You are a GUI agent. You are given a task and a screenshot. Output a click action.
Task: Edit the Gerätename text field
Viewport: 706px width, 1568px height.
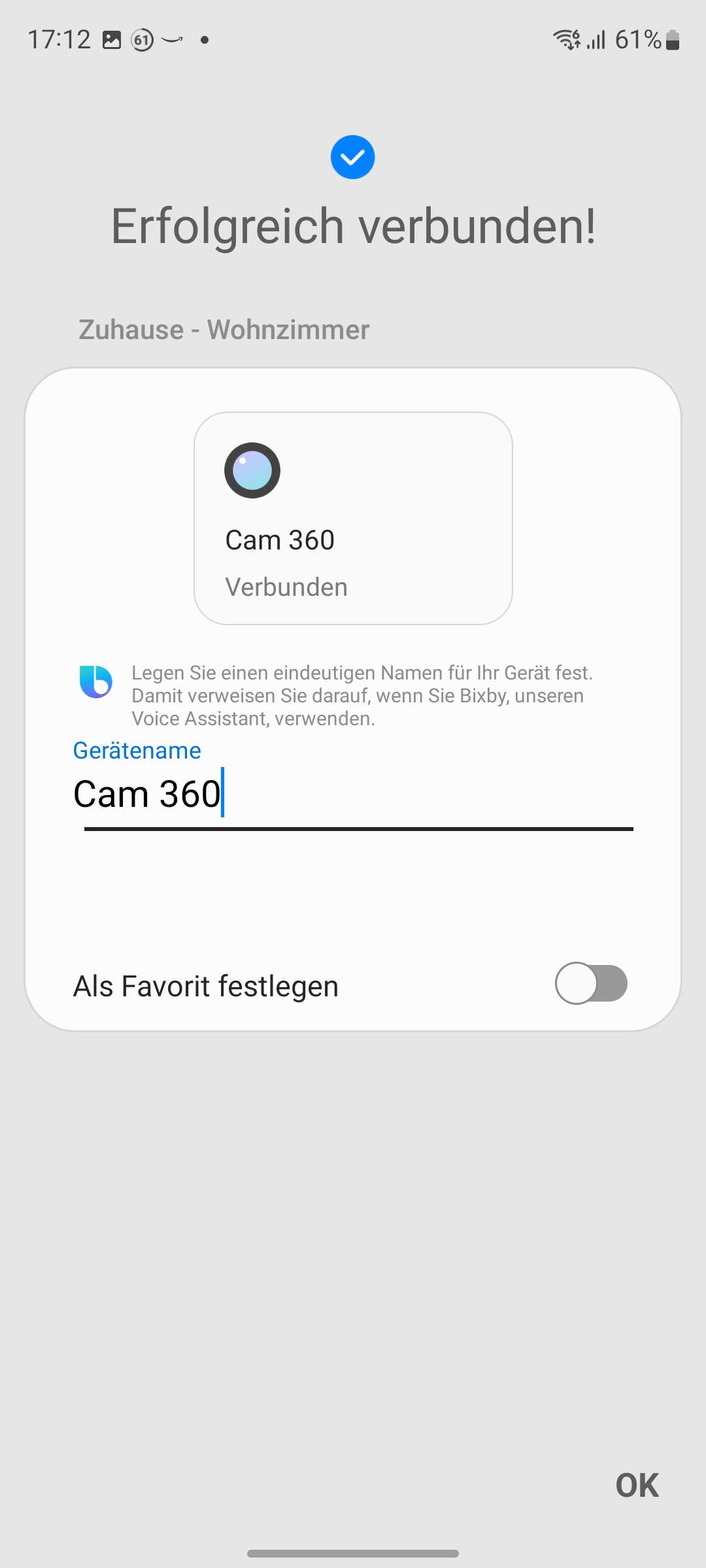tap(353, 794)
